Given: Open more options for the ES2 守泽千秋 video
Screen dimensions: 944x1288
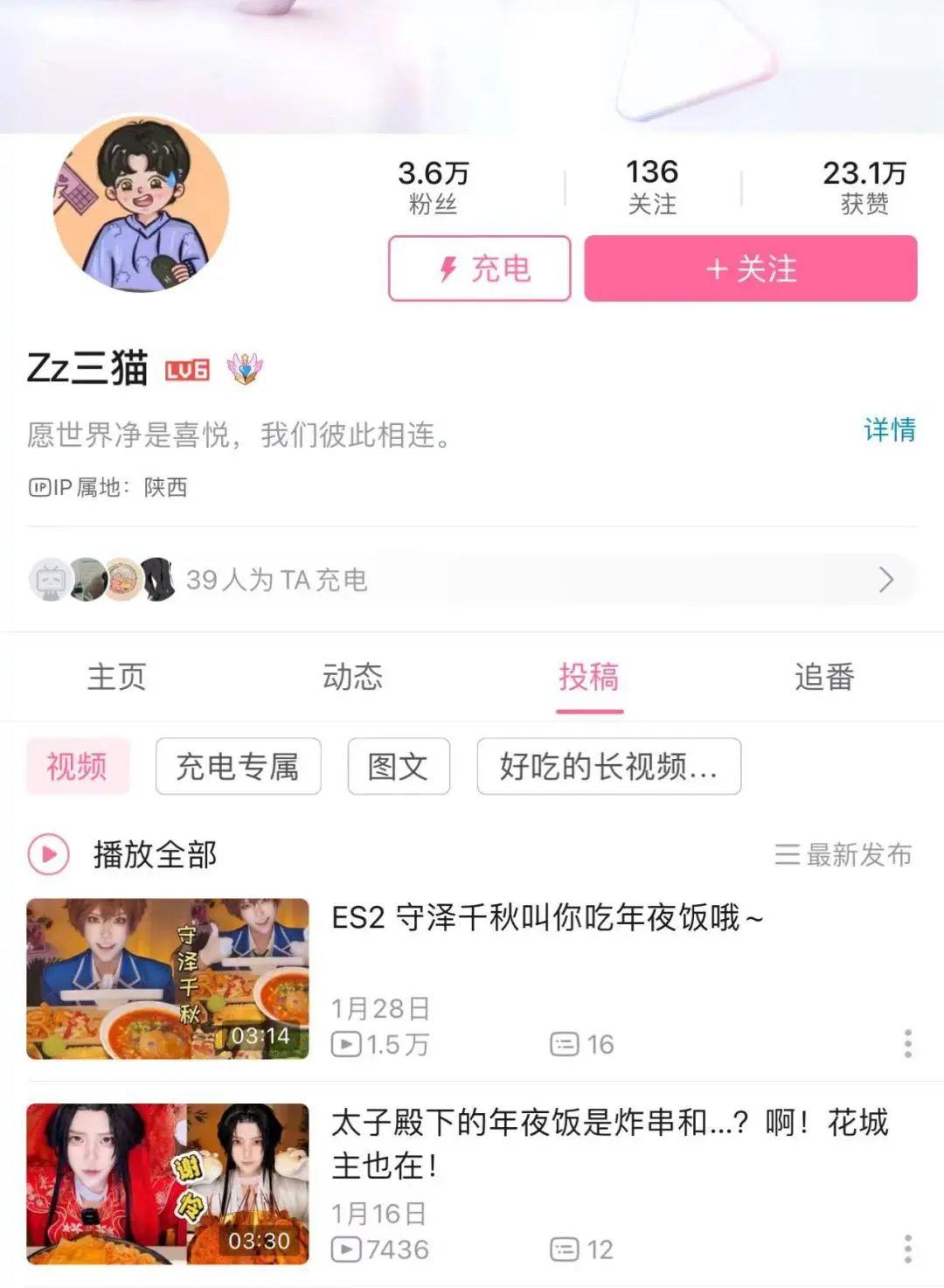Looking at the screenshot, I should [908, 1043].
